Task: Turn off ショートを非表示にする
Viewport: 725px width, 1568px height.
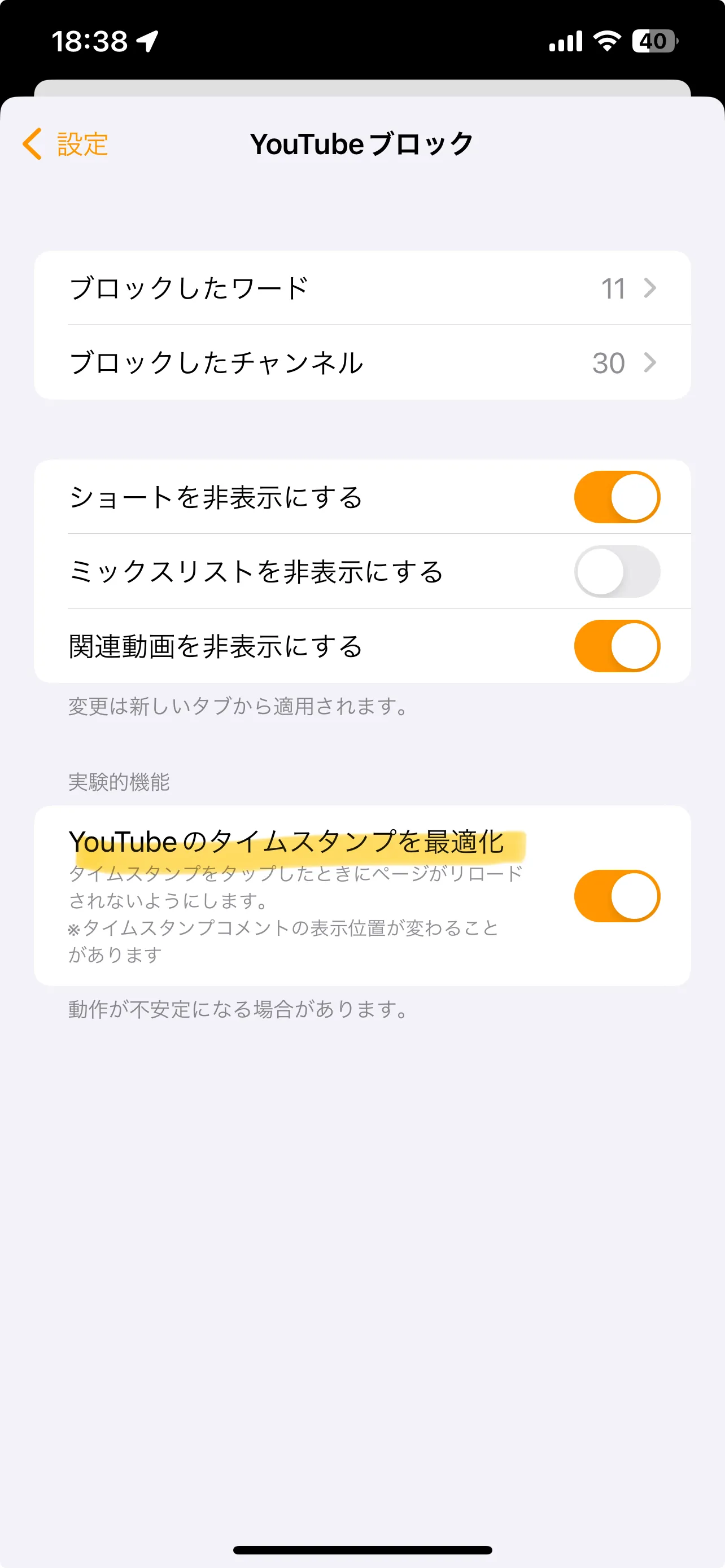Action: [x=617, y=497]
